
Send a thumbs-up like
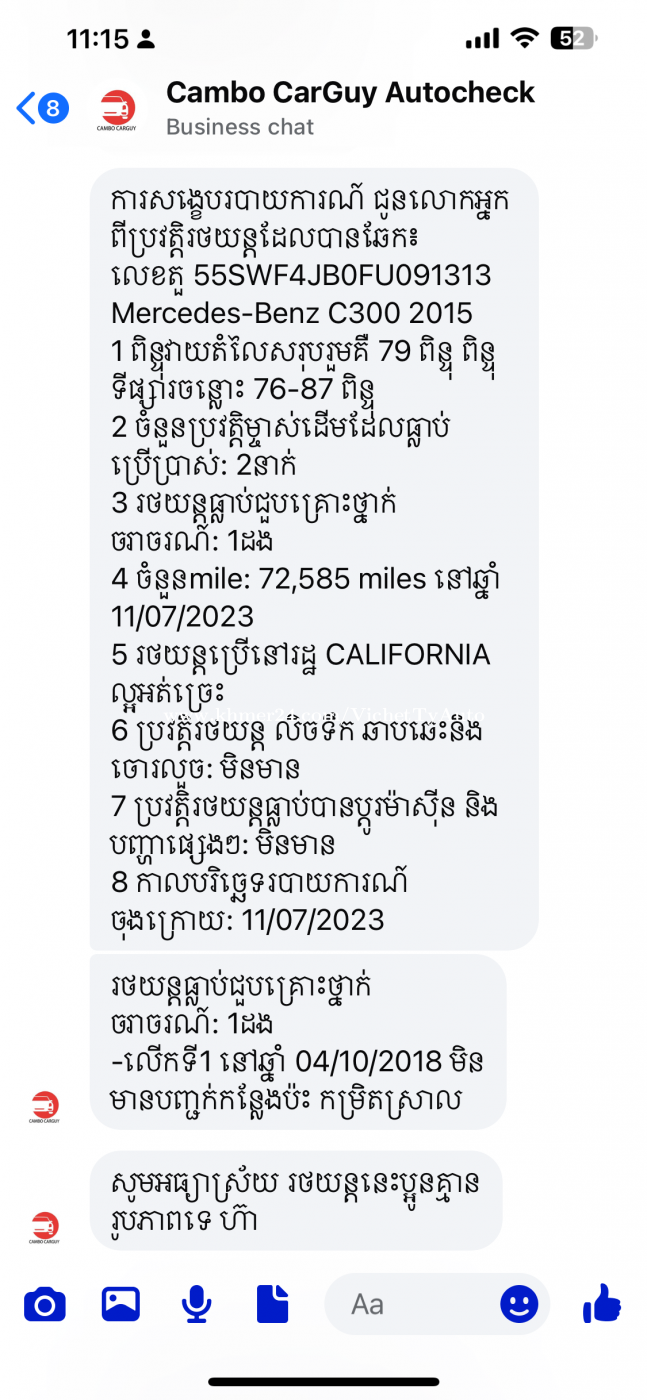(602, 1304)
